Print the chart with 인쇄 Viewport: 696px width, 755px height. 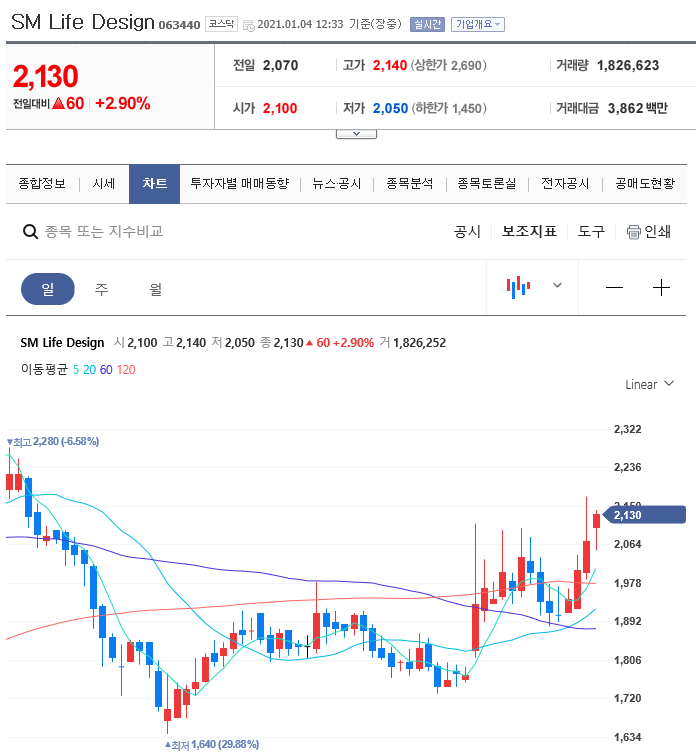pos(648,231)
